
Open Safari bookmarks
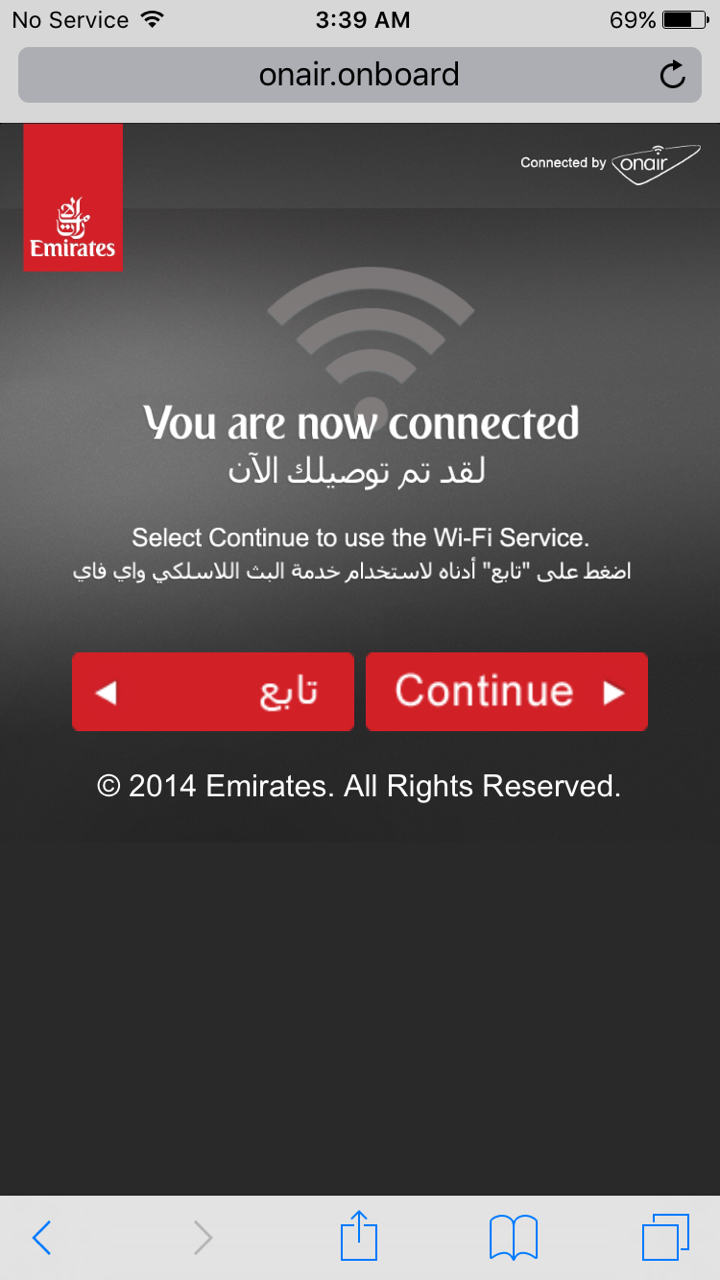tap(514, 1238)
